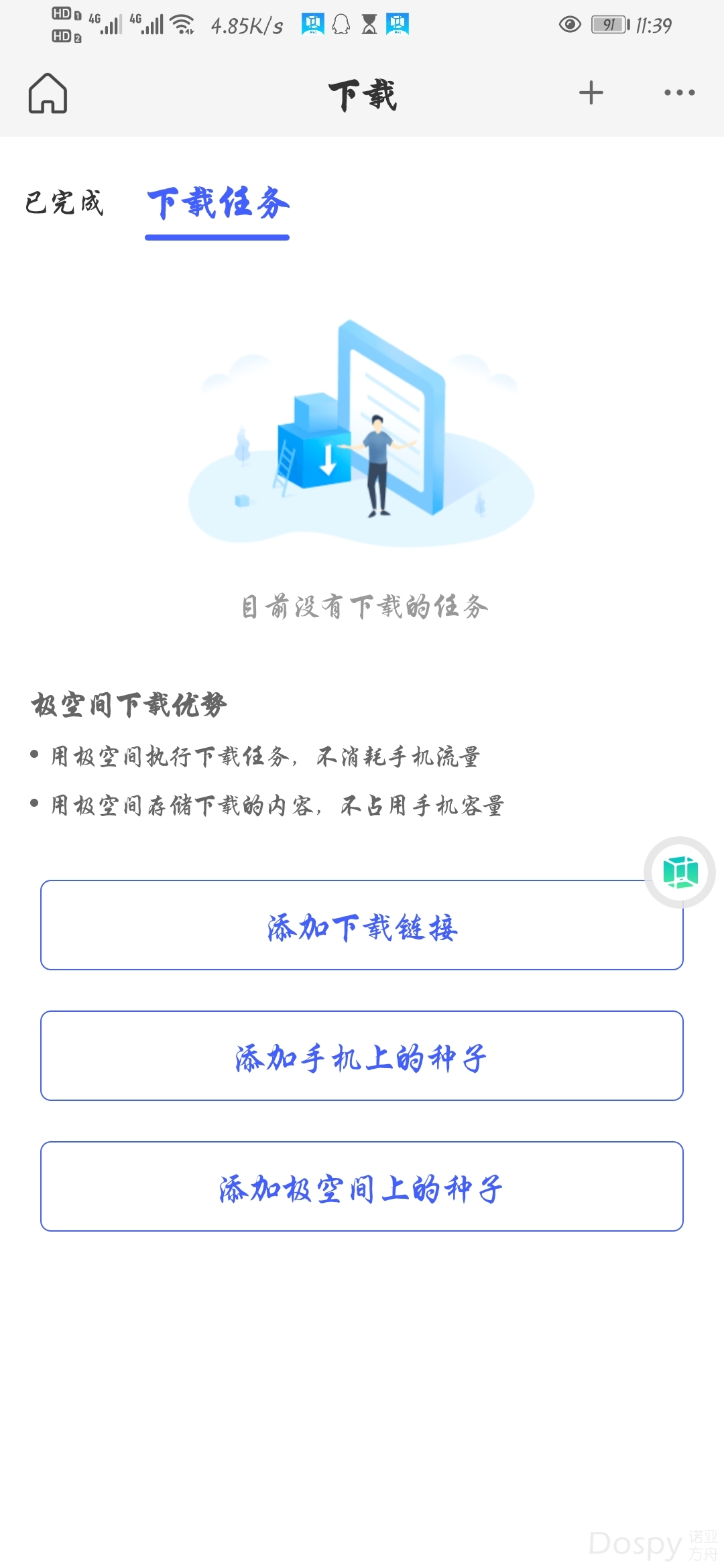724x1568 pixels.
Task: Open the three-dot overflow menu
Action: pos(679,92)
